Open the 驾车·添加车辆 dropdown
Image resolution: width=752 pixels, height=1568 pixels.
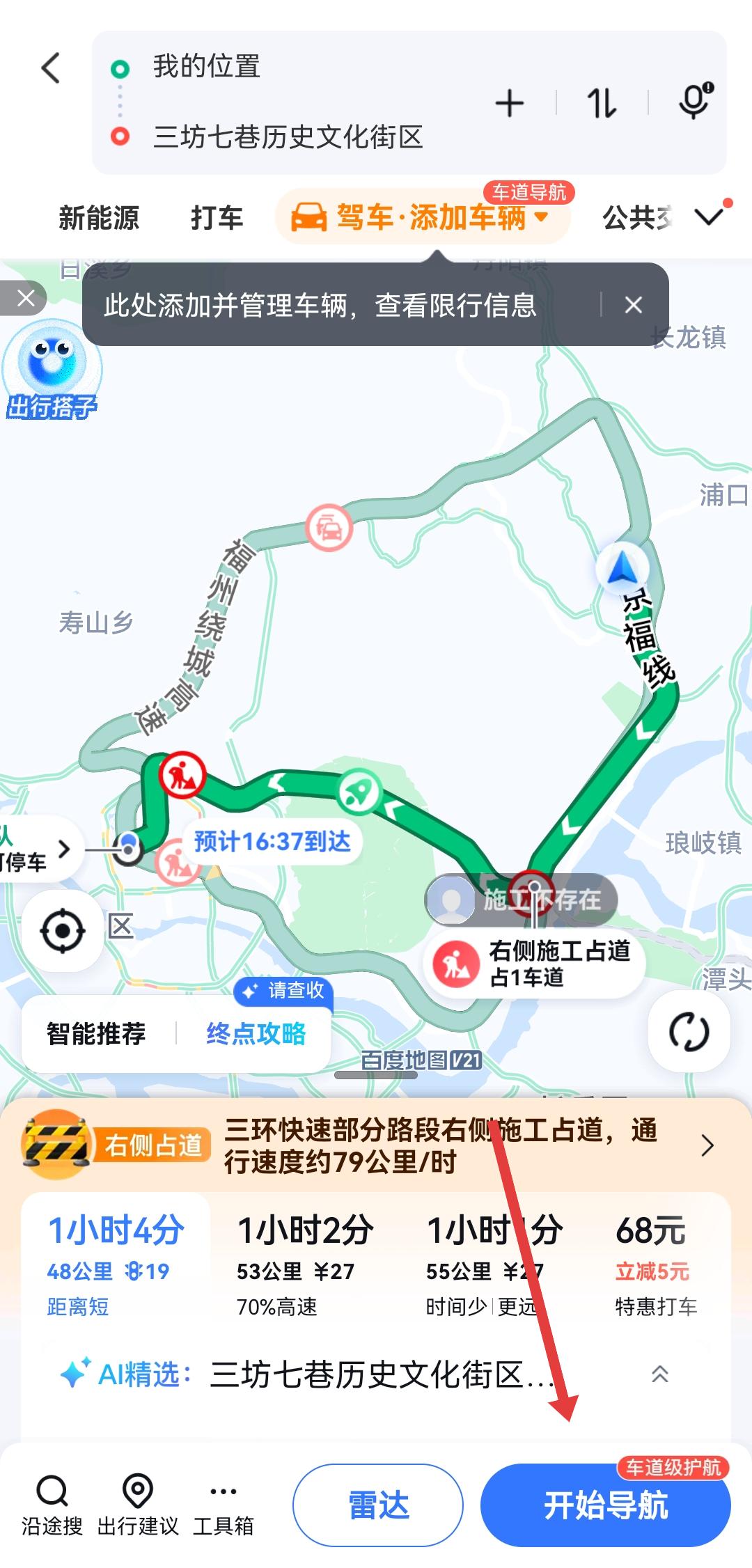pyautogui.click(x=423, y=217)
